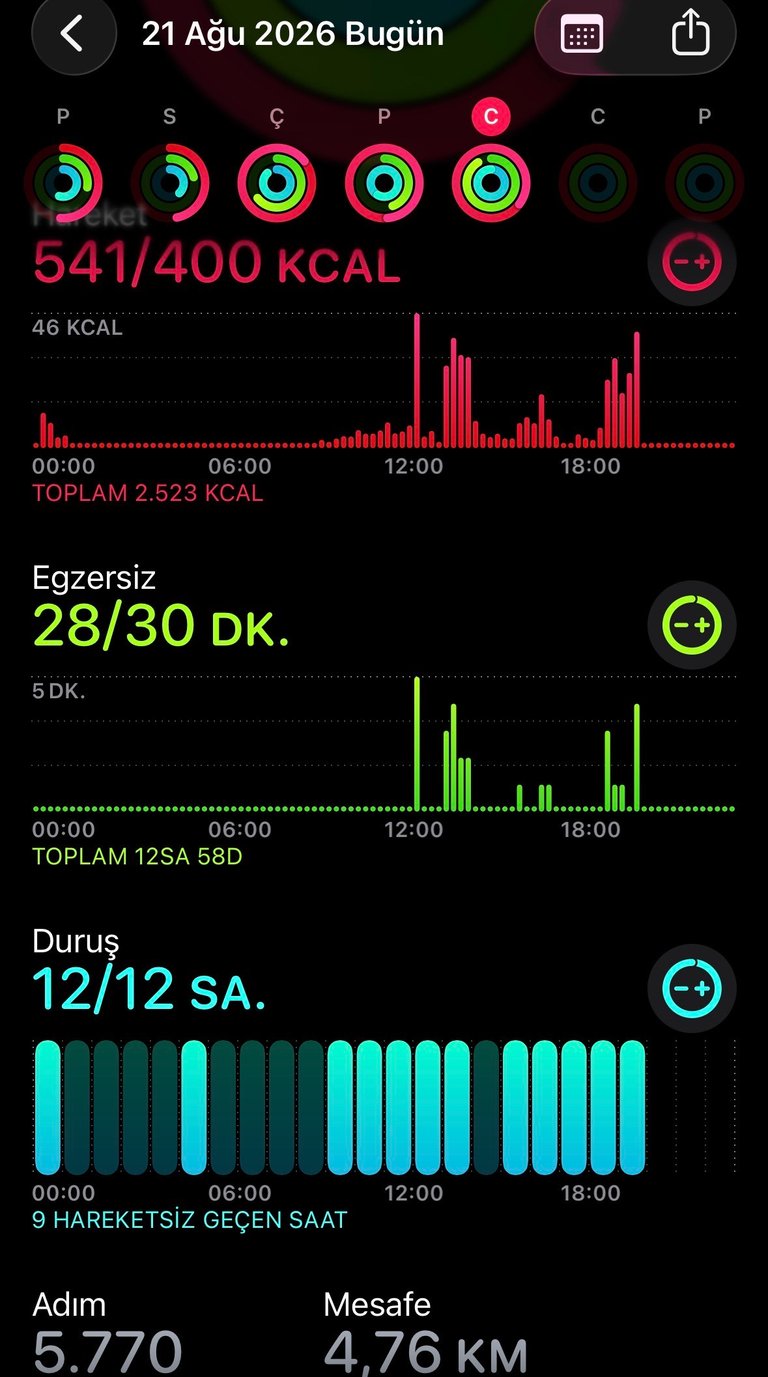768x1377 pixels.
Task: Select the highlighted C day (today)
Action: click(490, 183)
